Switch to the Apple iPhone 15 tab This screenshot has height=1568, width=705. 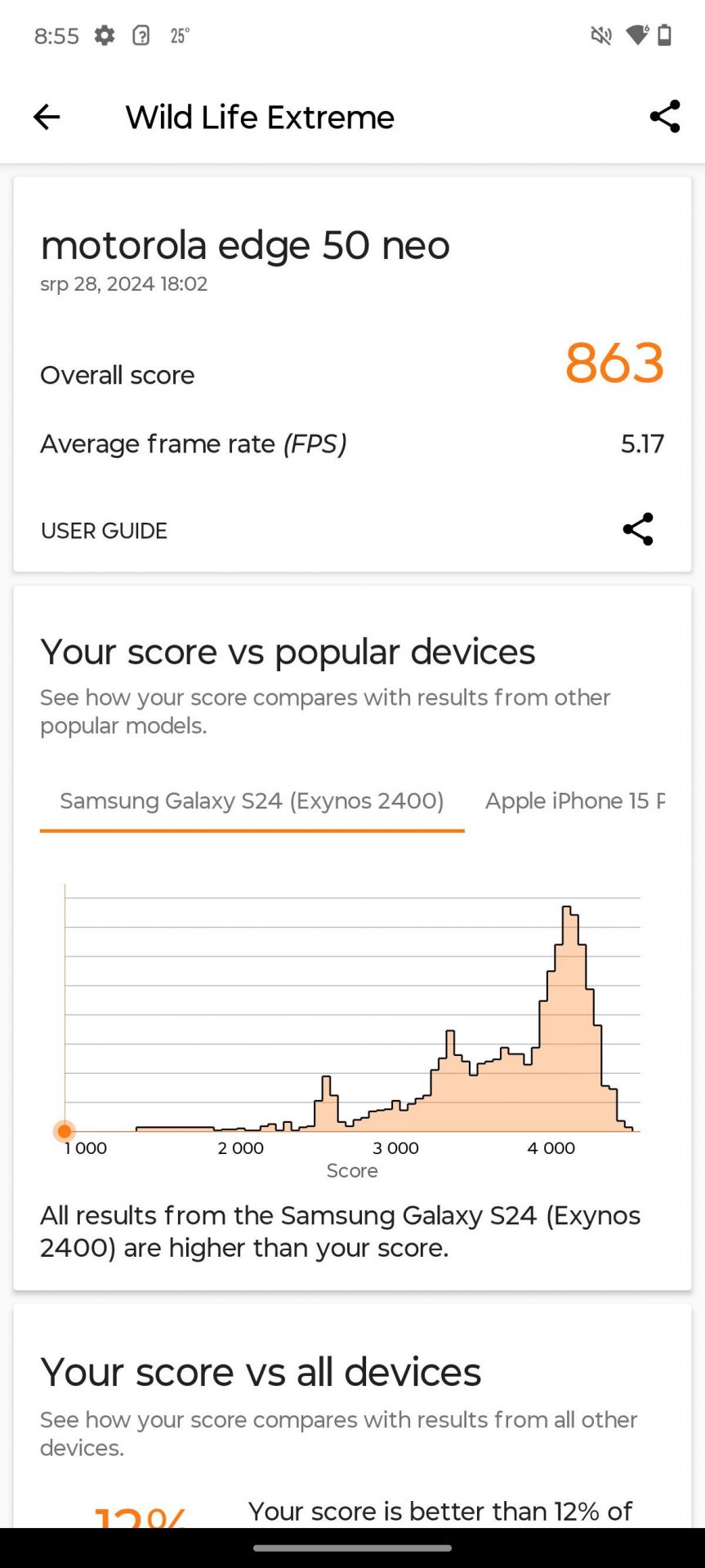pos(575,801)
